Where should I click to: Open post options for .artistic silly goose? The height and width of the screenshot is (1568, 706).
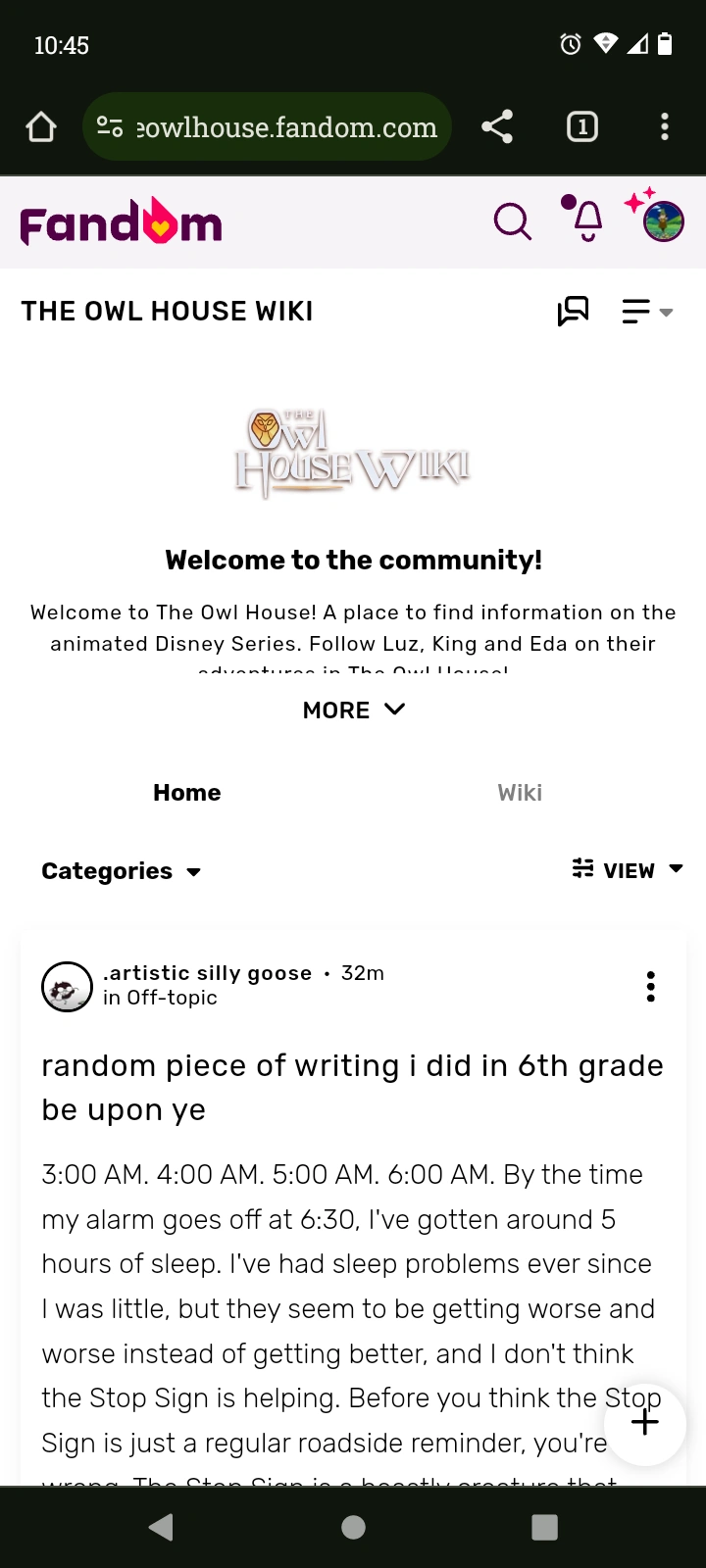tap(650, 987)
